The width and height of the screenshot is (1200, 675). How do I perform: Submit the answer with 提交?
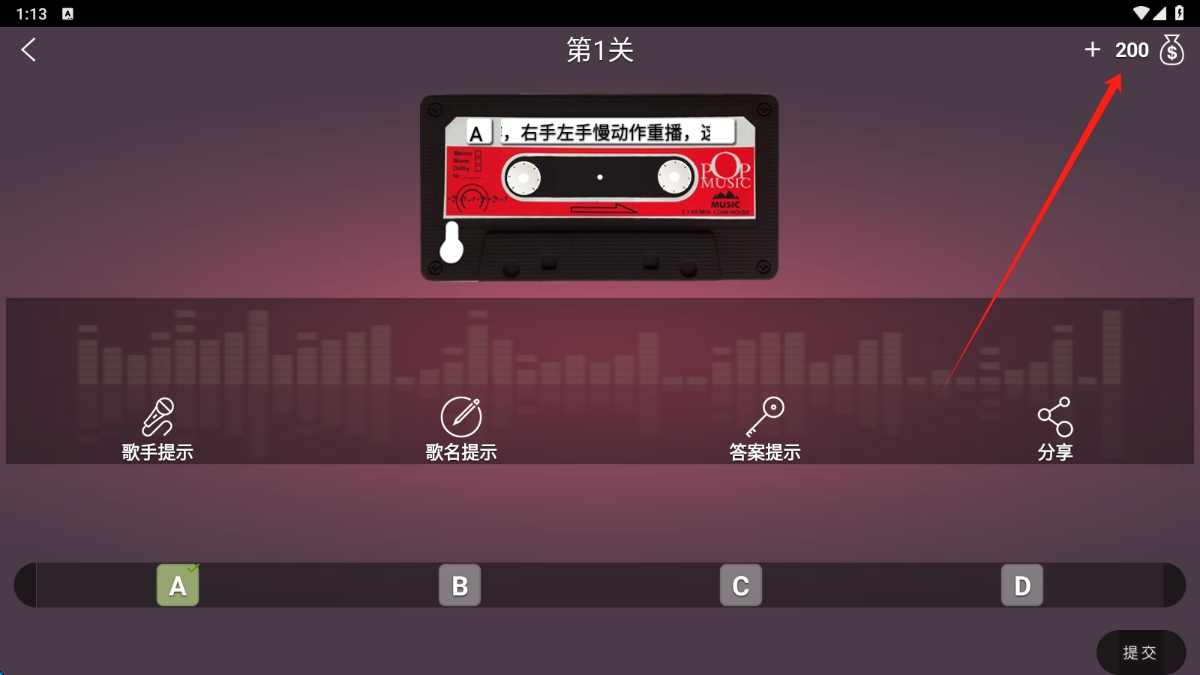coord(1140,652)
